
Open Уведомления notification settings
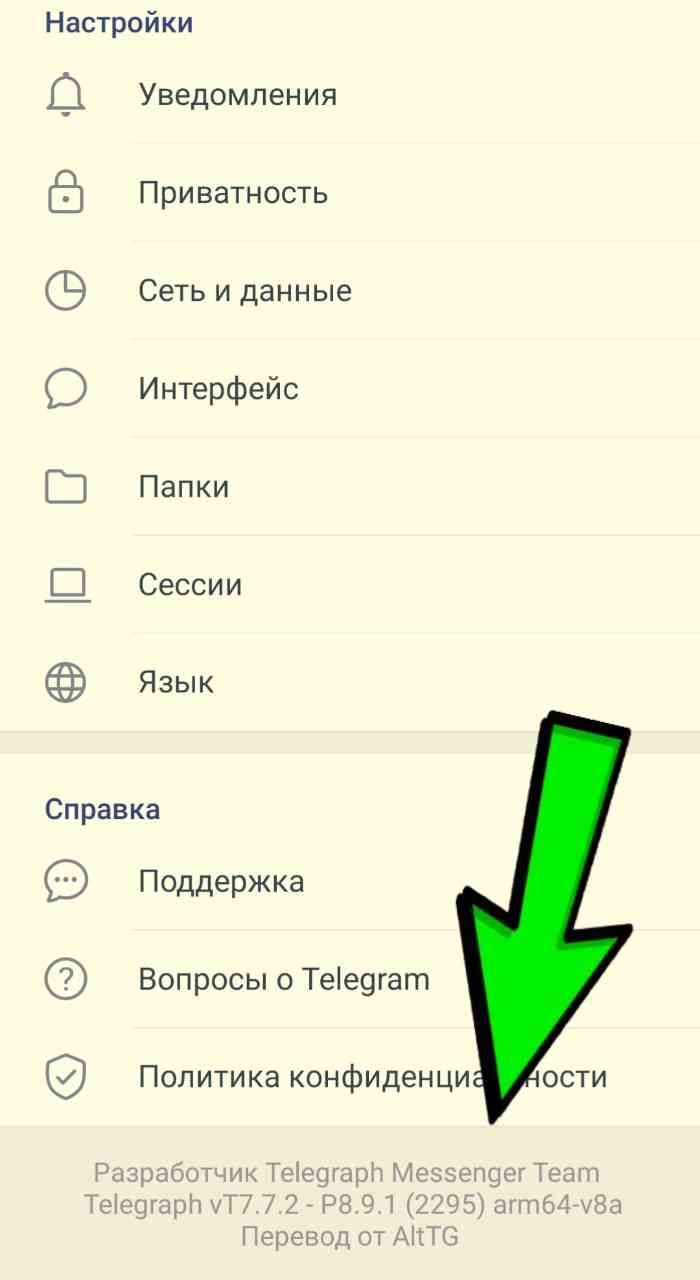237,95
